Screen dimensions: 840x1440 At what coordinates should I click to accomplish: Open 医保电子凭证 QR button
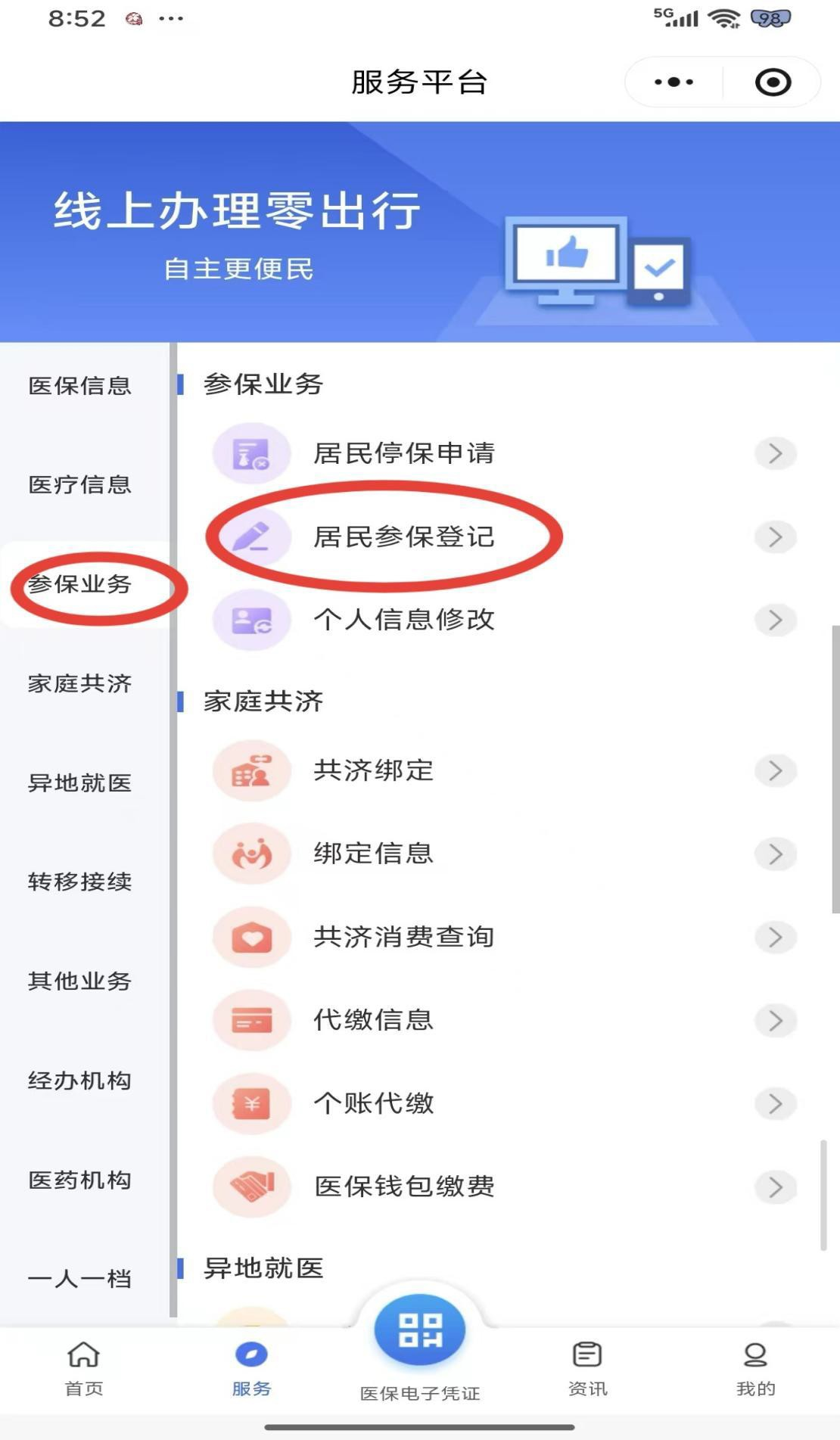[420, 1332]
